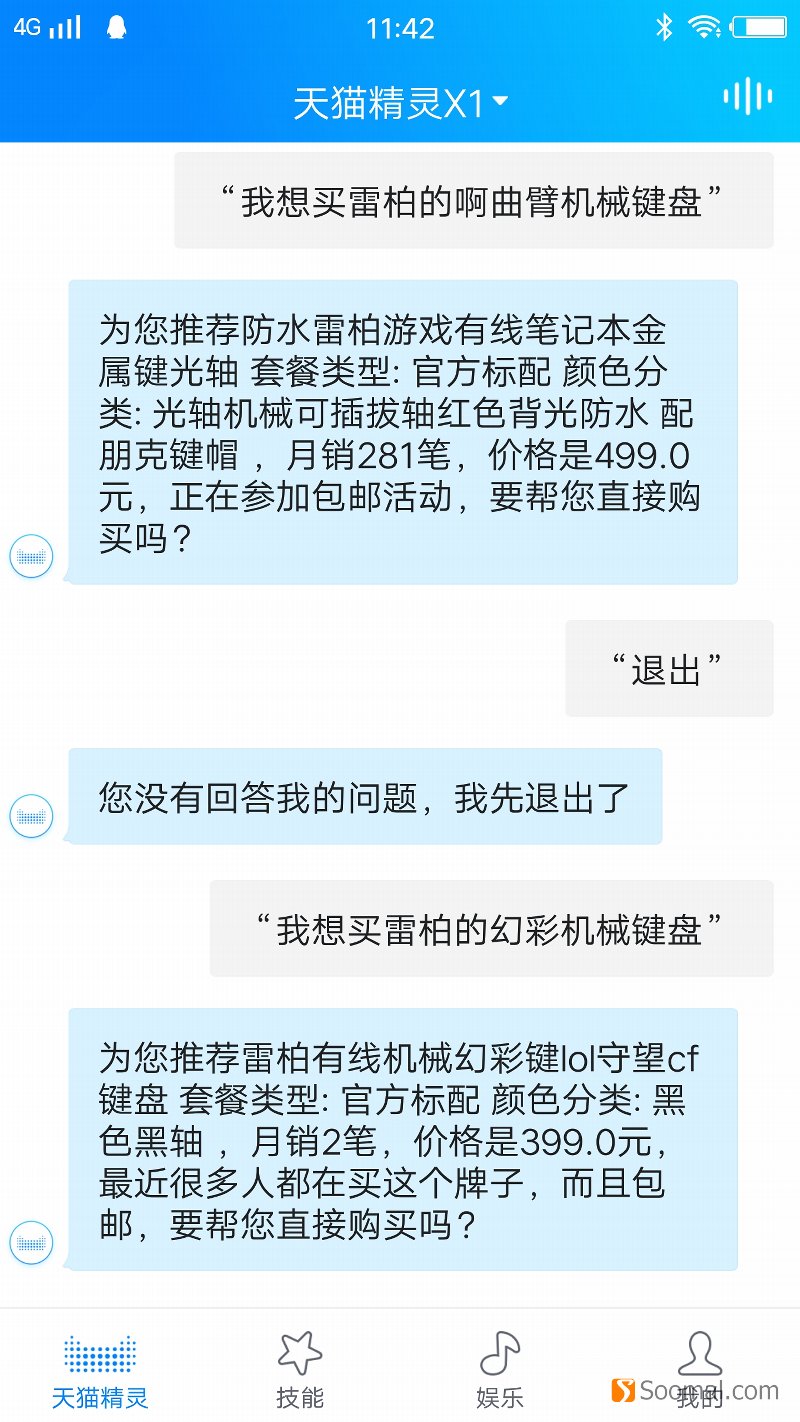Image resolution: width=800 pixels, height=1422 pixels.
Task: Tap the music note icon above 娱乐
Action: click(x=499, y=1352)
